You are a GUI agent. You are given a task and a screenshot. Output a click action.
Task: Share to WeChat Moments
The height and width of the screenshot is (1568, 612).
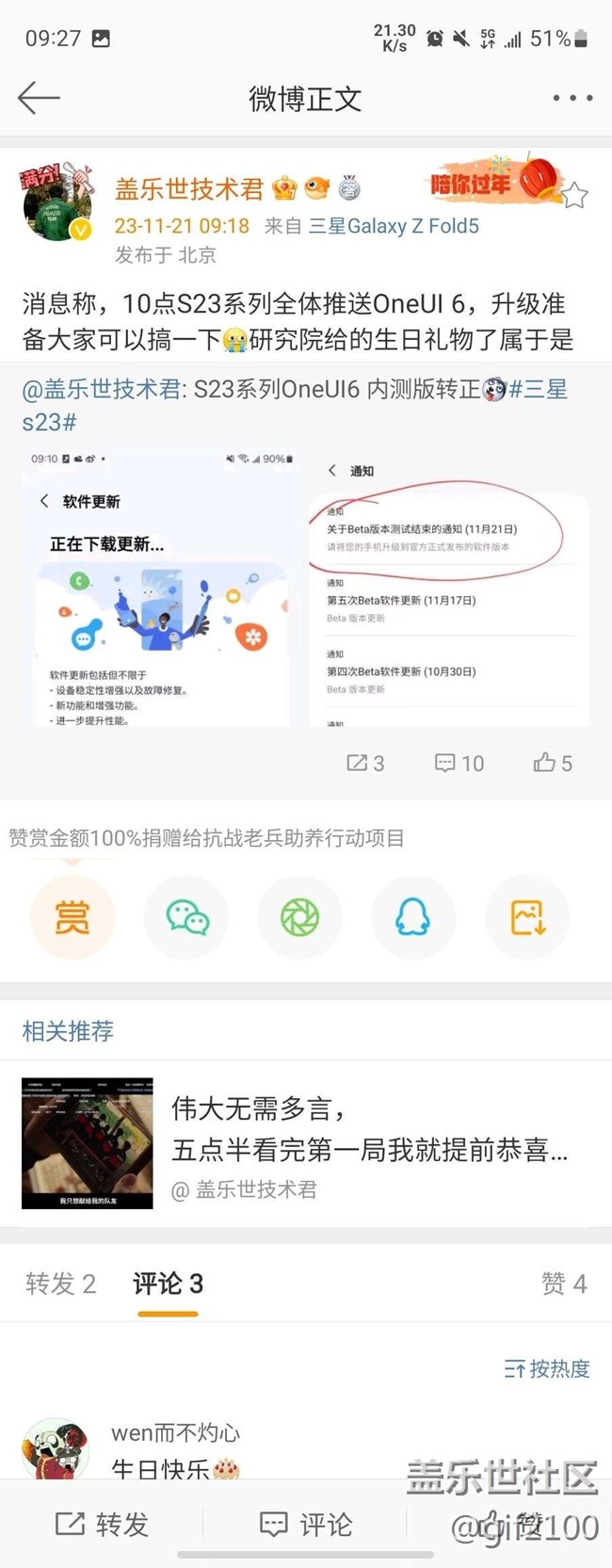pos(299,917)
